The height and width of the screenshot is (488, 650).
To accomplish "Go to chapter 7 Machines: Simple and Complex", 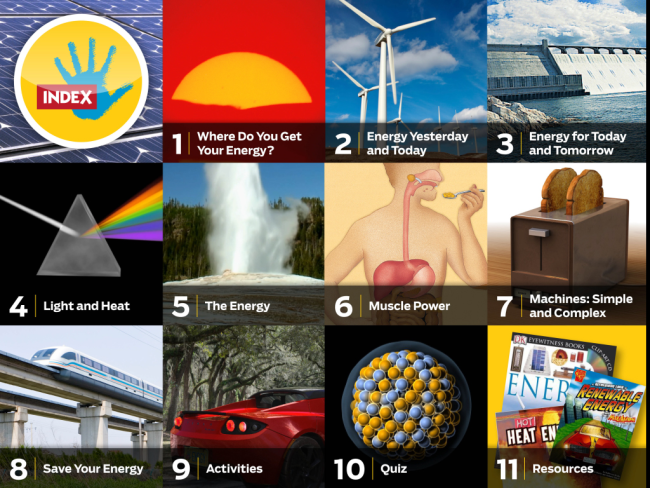I will pyautogui.click(x=568, y=245).
